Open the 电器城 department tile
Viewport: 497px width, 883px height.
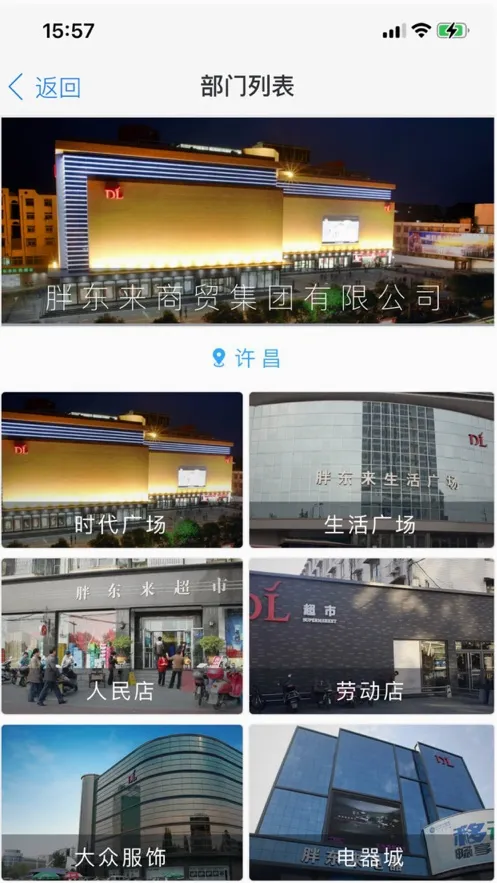(x=371, y=802)
